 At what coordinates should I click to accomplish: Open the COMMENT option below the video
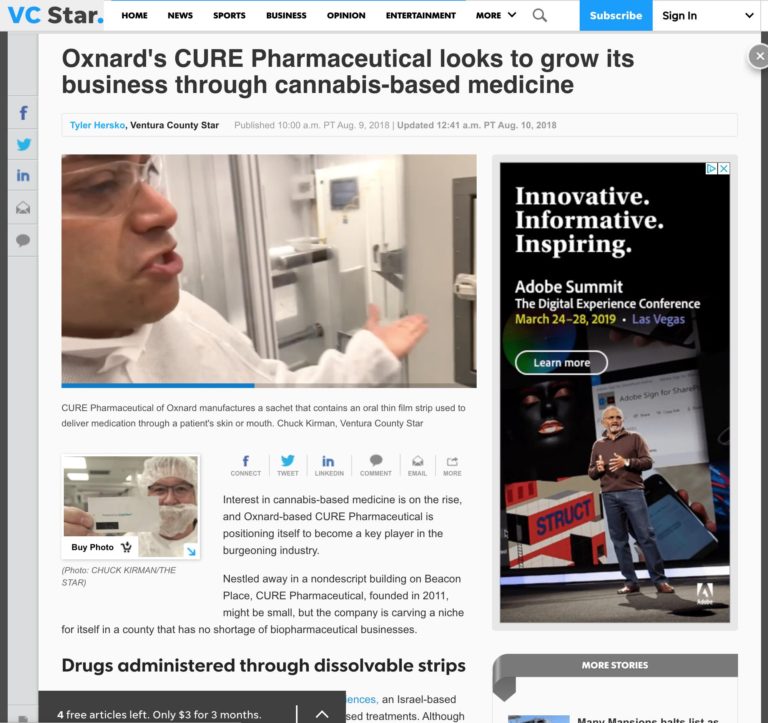tap(375, 466)
